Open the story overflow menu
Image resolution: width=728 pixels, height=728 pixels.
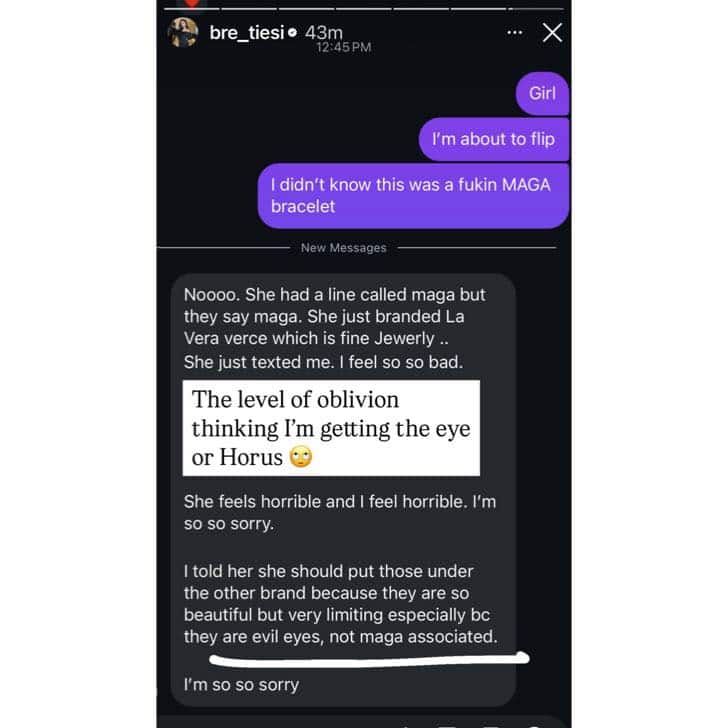click(x=515, y=33)
